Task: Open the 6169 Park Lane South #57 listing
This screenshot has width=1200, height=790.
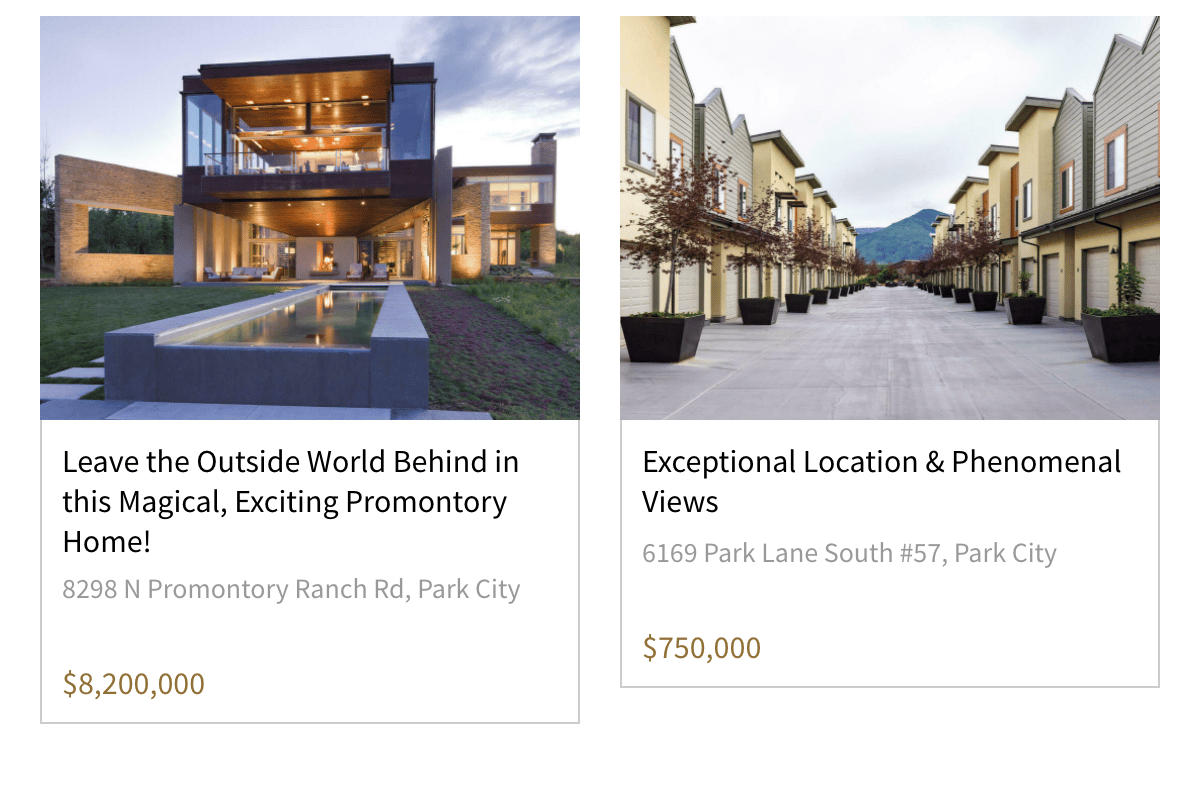Action: point(881,480)
